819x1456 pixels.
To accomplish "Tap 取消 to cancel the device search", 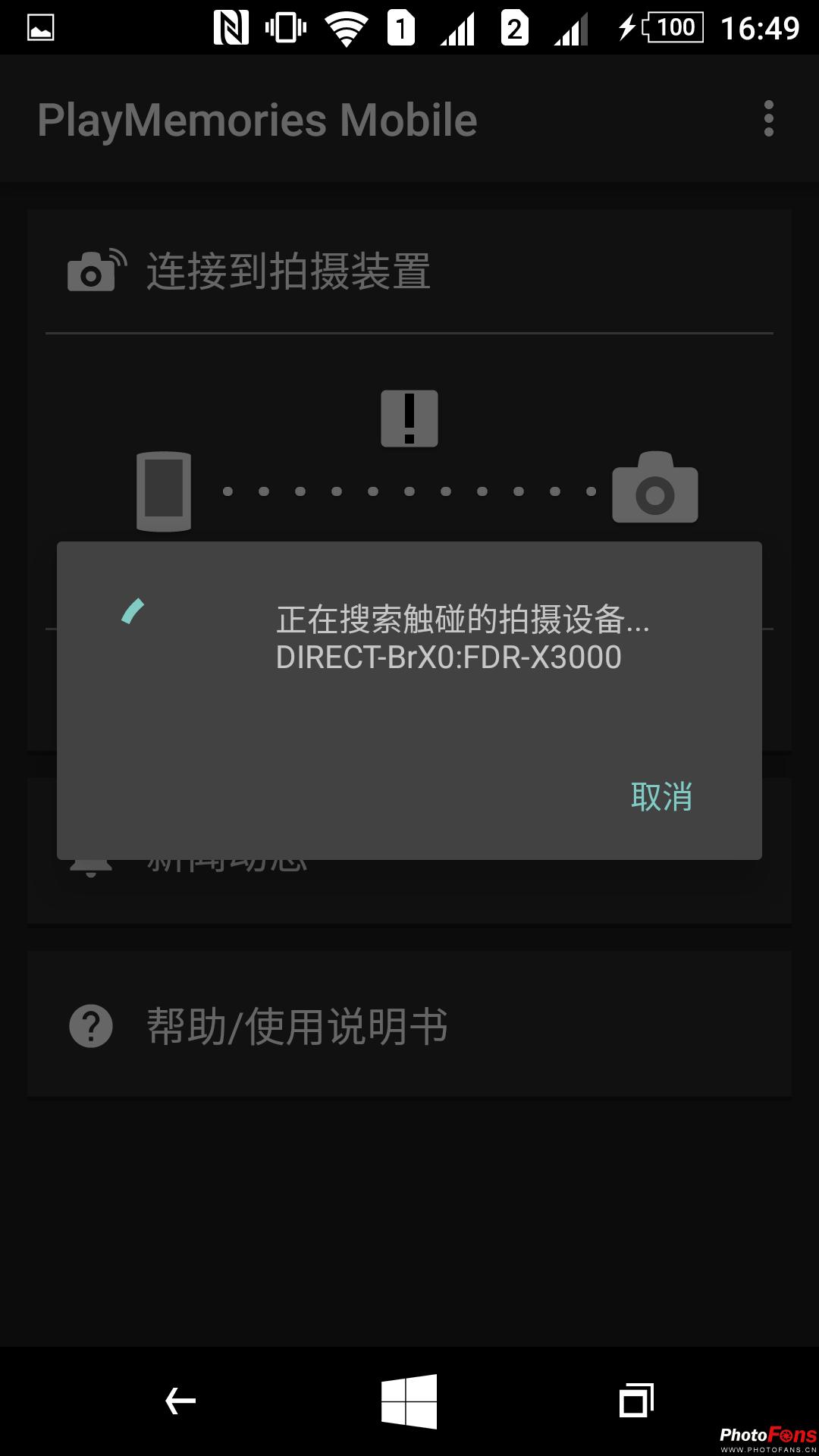I will pos(661,798).
